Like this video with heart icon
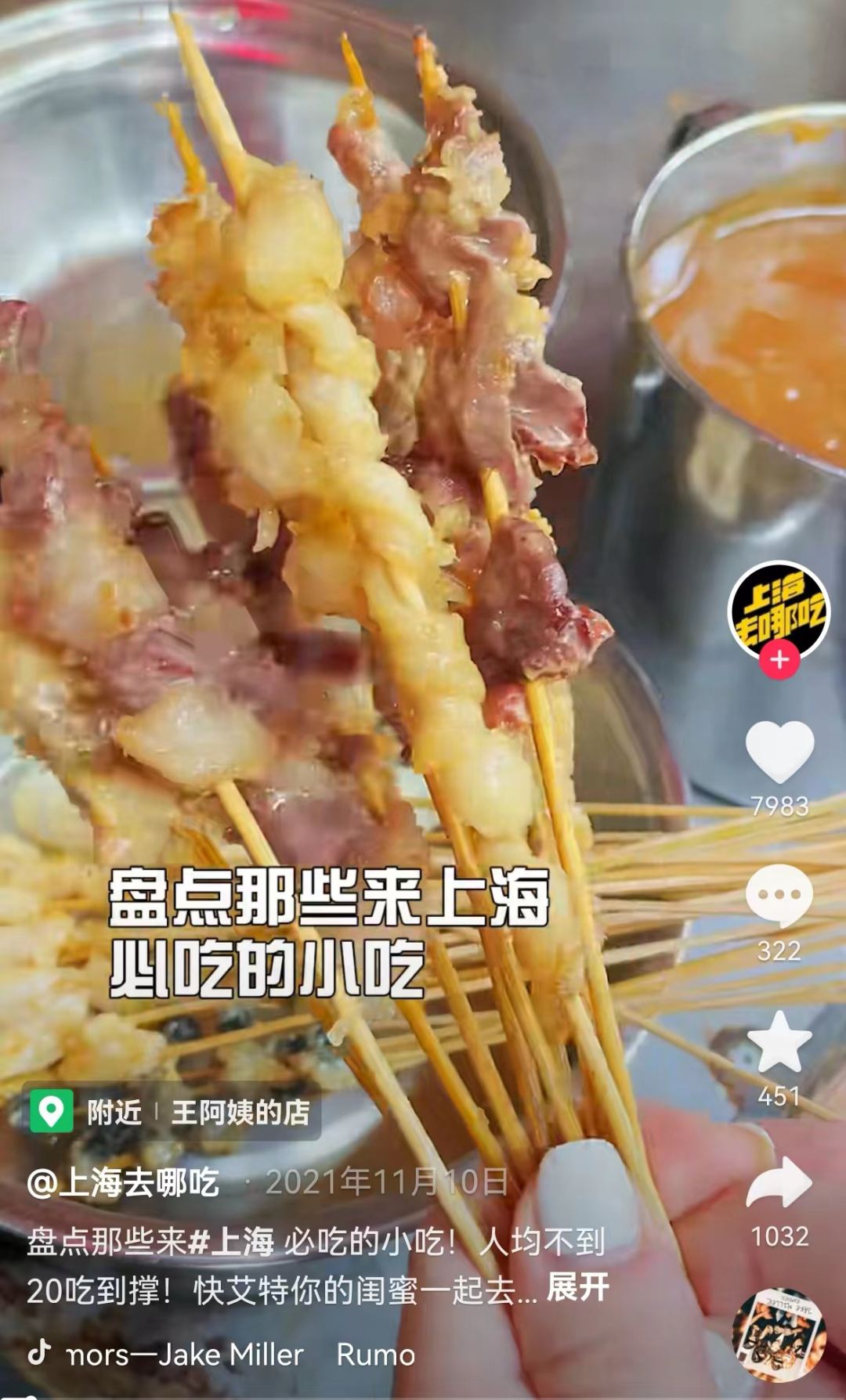The image size is (846, 1400). pyautogui.click(x=779, y=752)
